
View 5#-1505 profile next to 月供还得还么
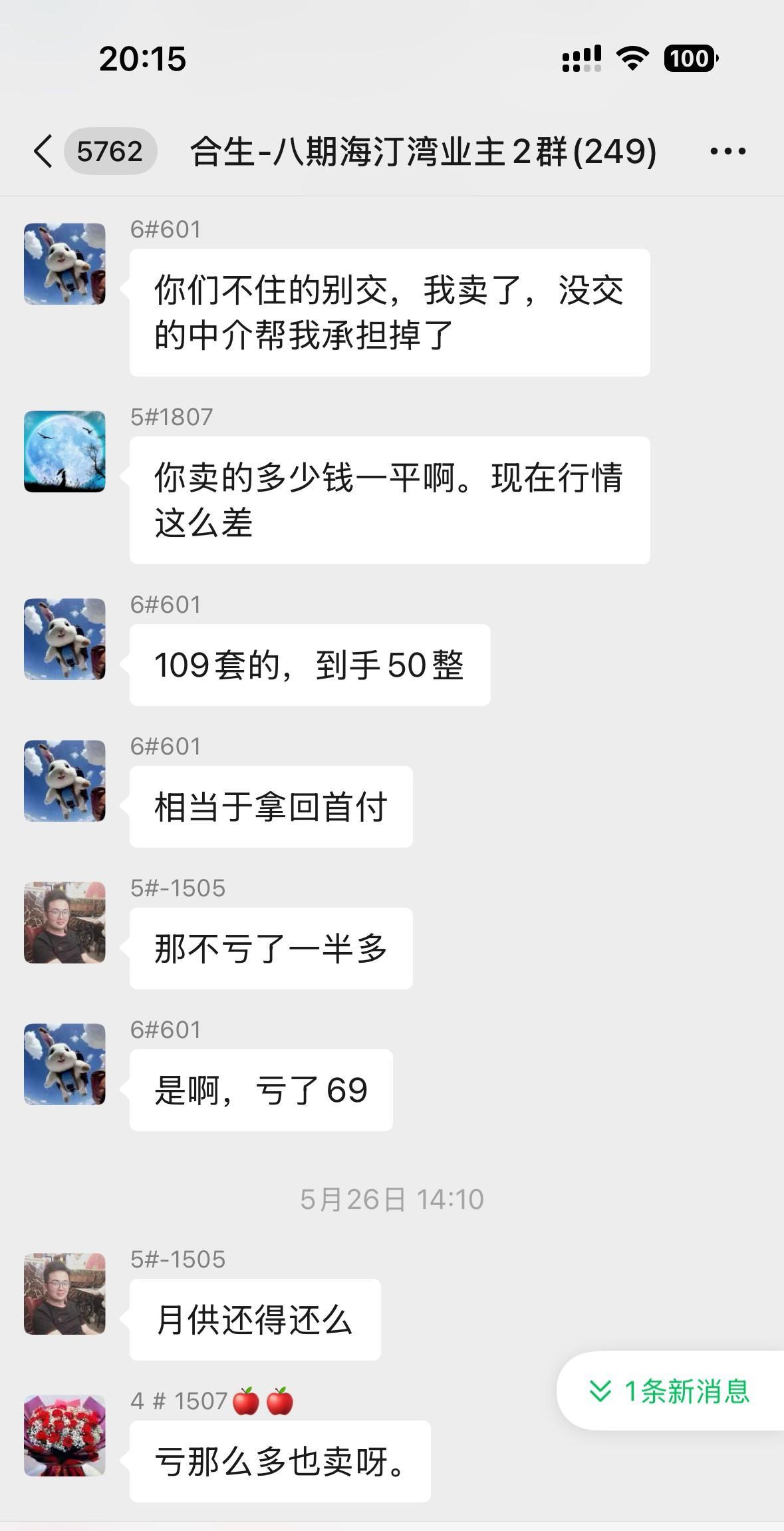[x=65, y=1293]
